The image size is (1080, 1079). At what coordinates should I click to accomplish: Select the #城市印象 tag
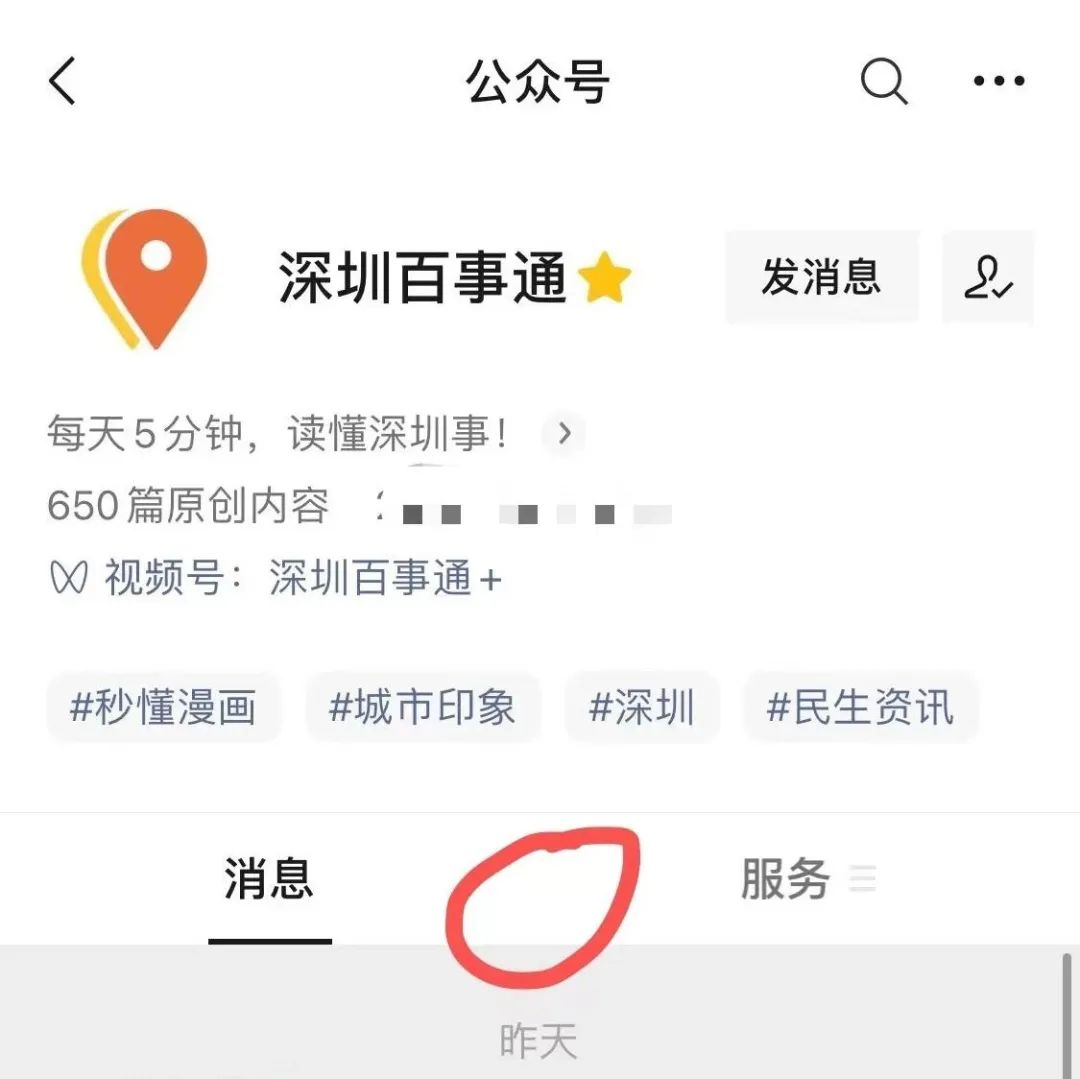(x=422, y=708)
